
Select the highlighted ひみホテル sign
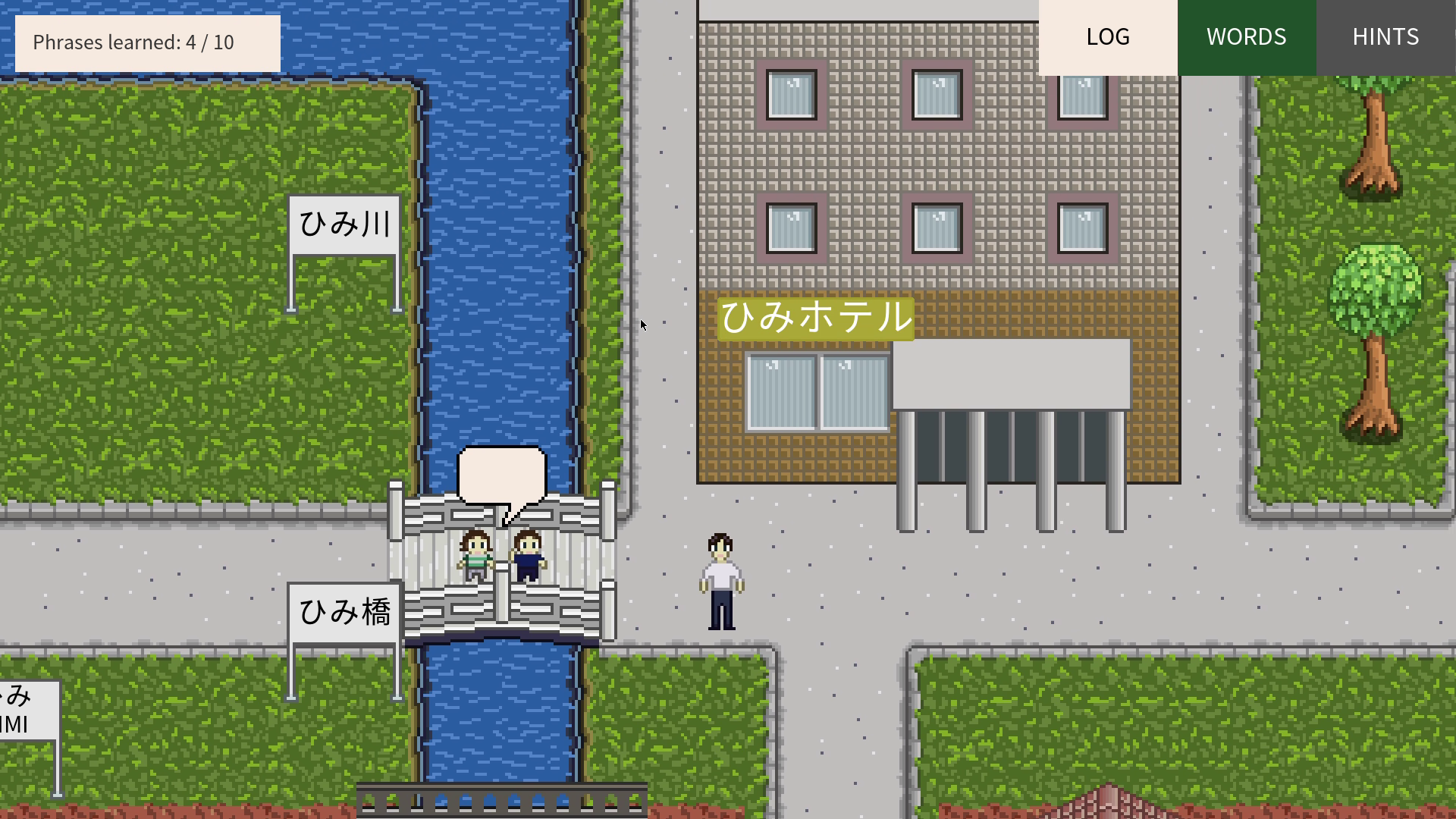coord(815,318)
